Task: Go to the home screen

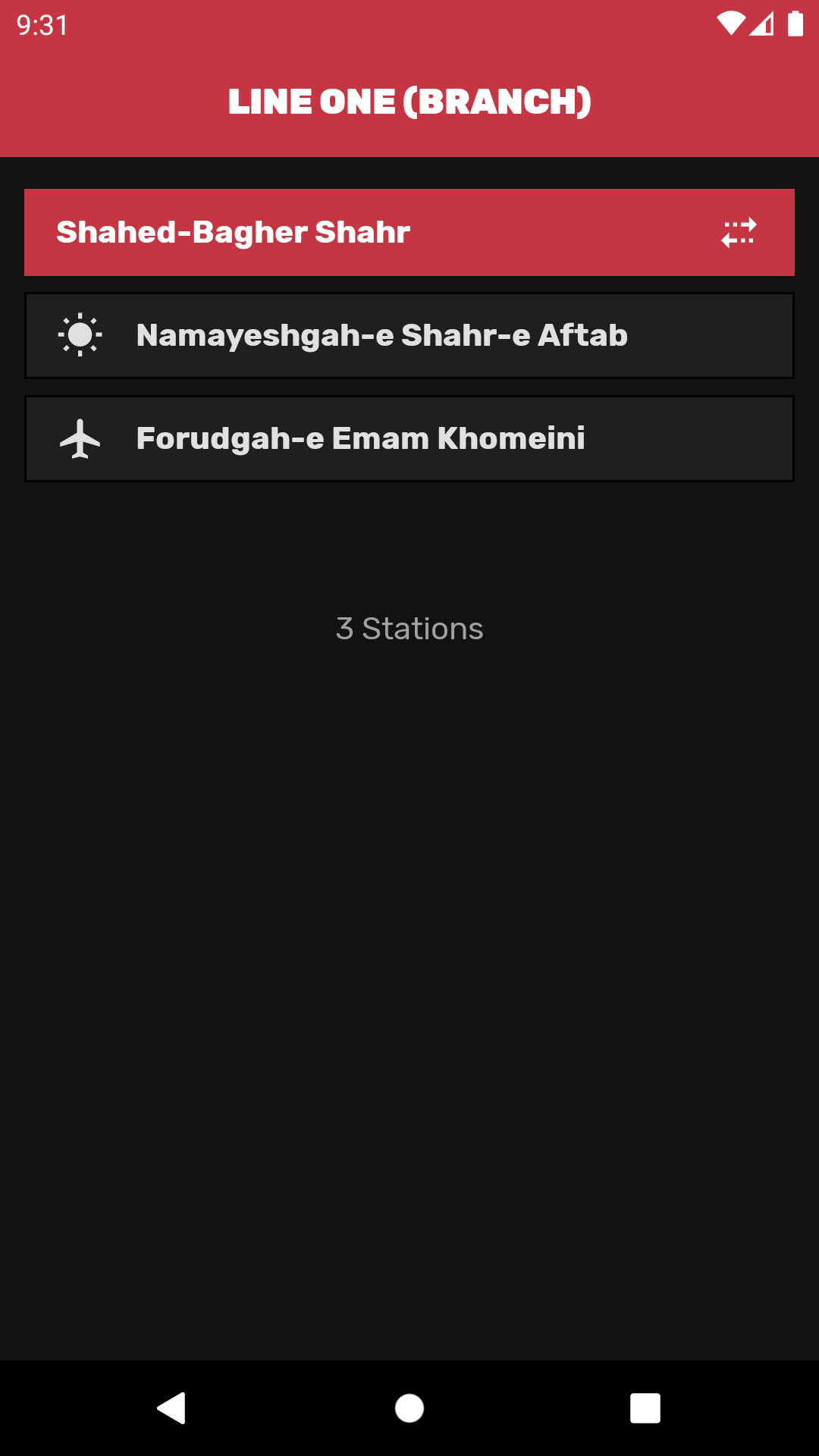Action: click(x=409, y=1408)
